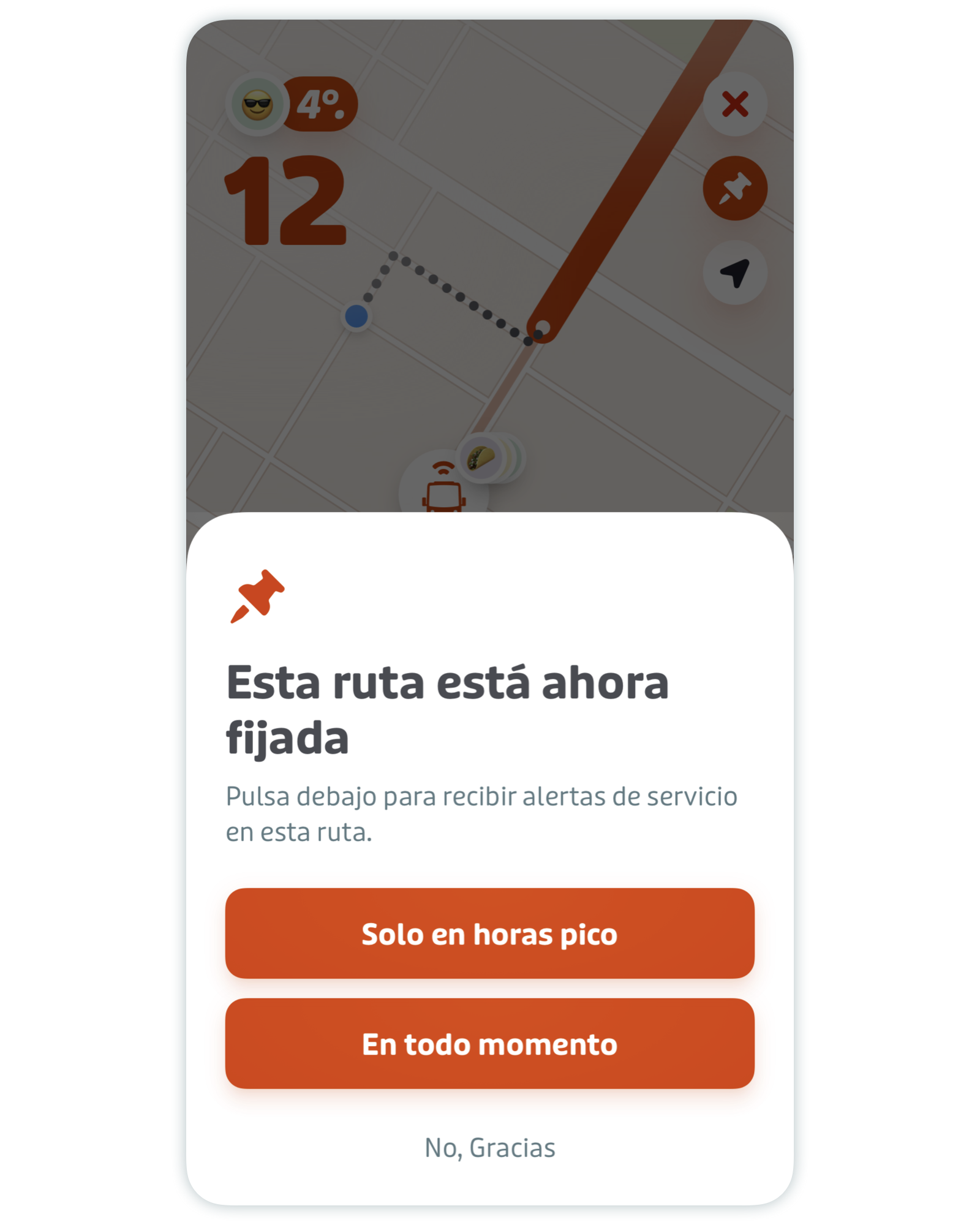Decline alerts with No, Gracias
This screenshot has width=980, height=1225.
coord(489,1148)
